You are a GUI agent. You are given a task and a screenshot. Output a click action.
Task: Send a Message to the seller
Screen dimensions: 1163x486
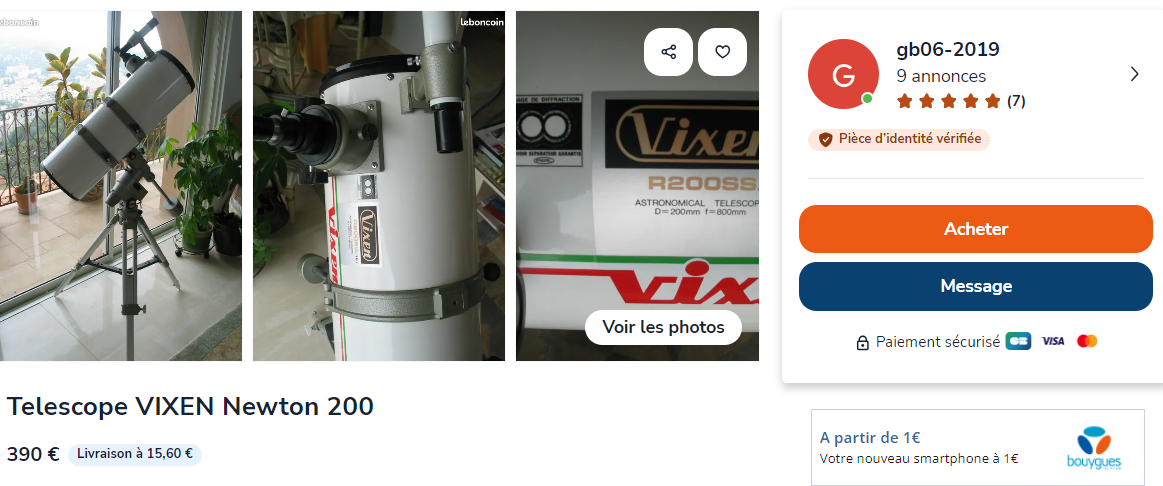point(975,286)
